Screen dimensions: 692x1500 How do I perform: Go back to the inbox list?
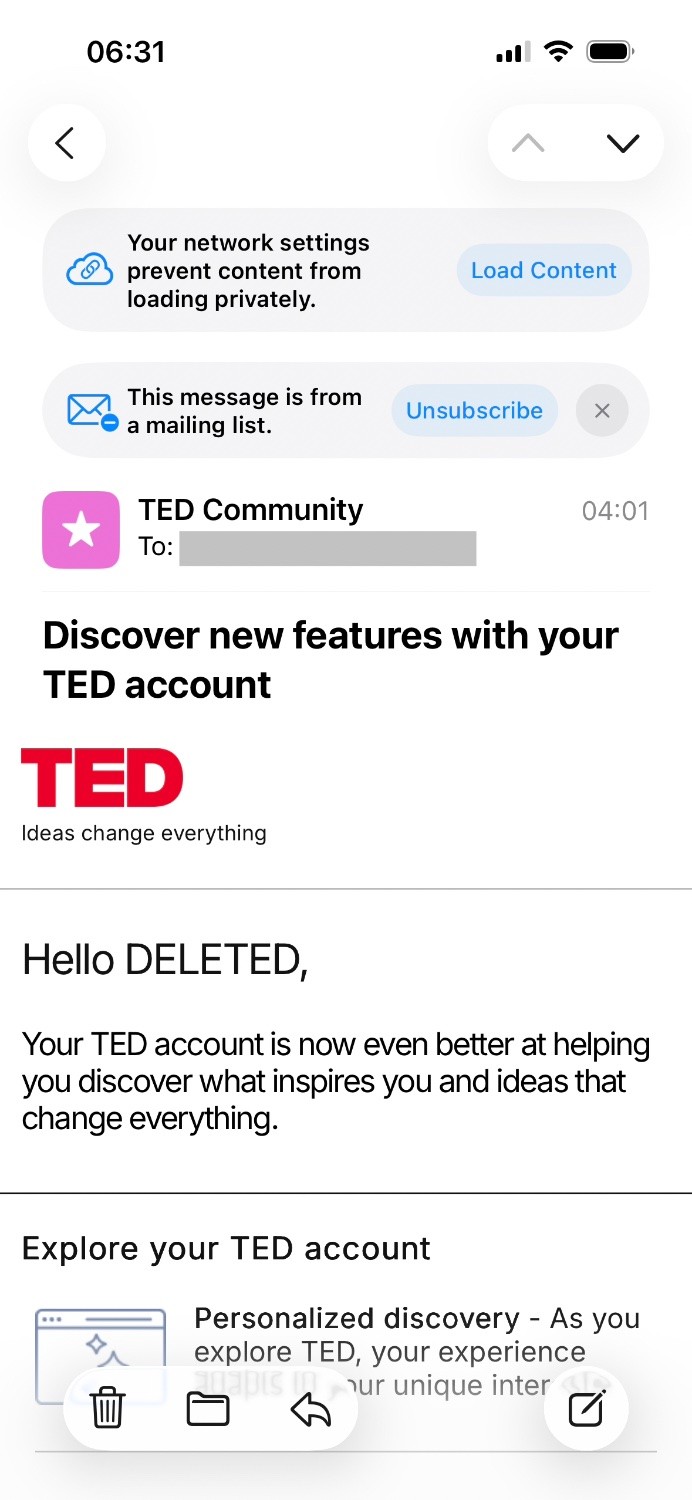pyautogui.click(x=66, y=143)
